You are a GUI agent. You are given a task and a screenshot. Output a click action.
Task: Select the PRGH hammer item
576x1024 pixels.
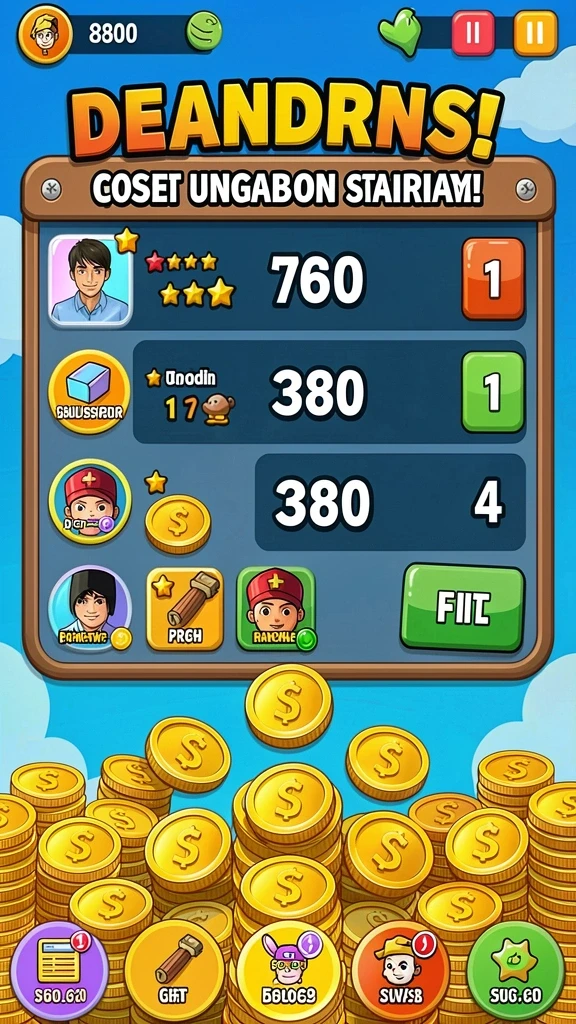pos(185,608)
